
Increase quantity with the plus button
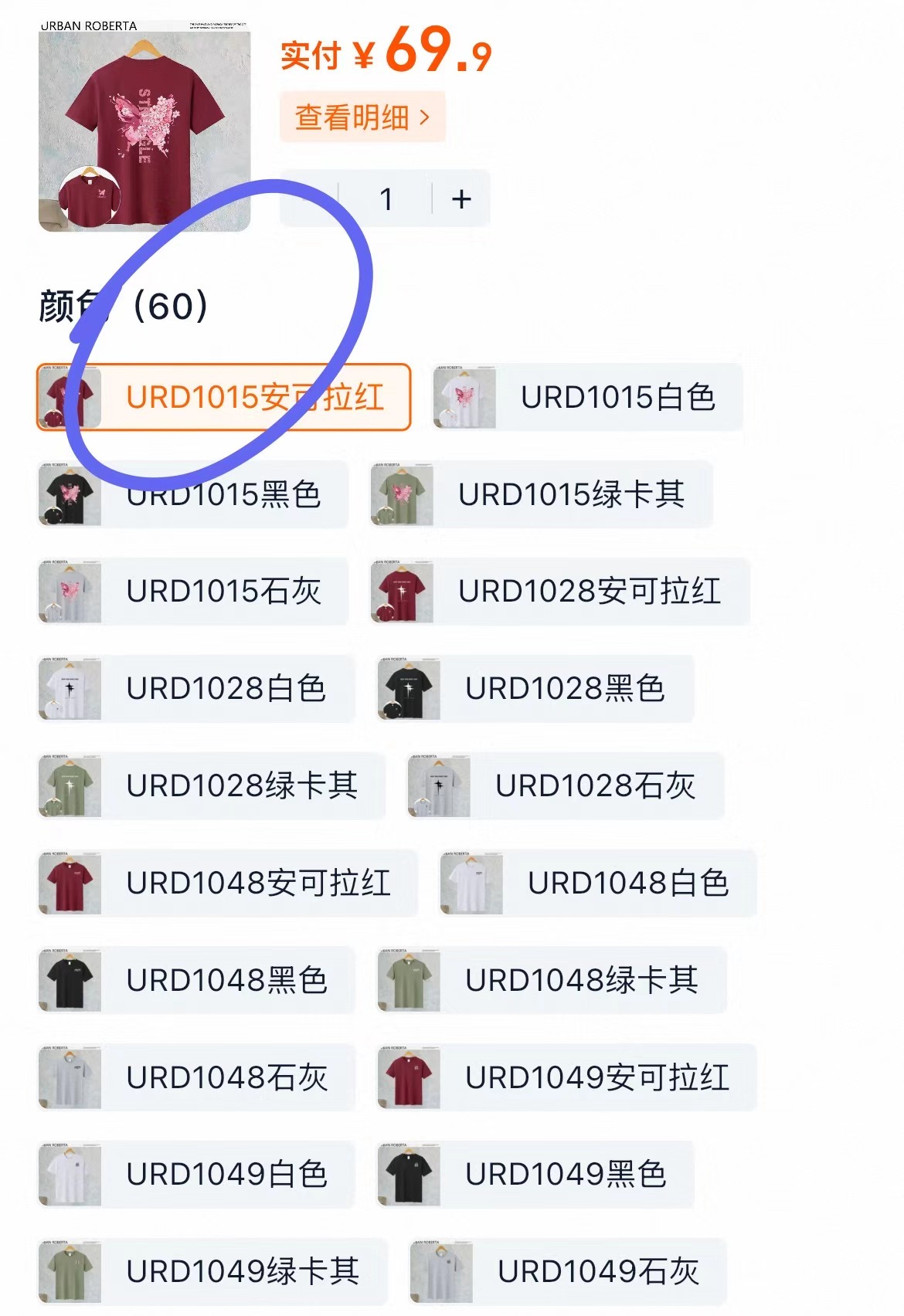461,199
